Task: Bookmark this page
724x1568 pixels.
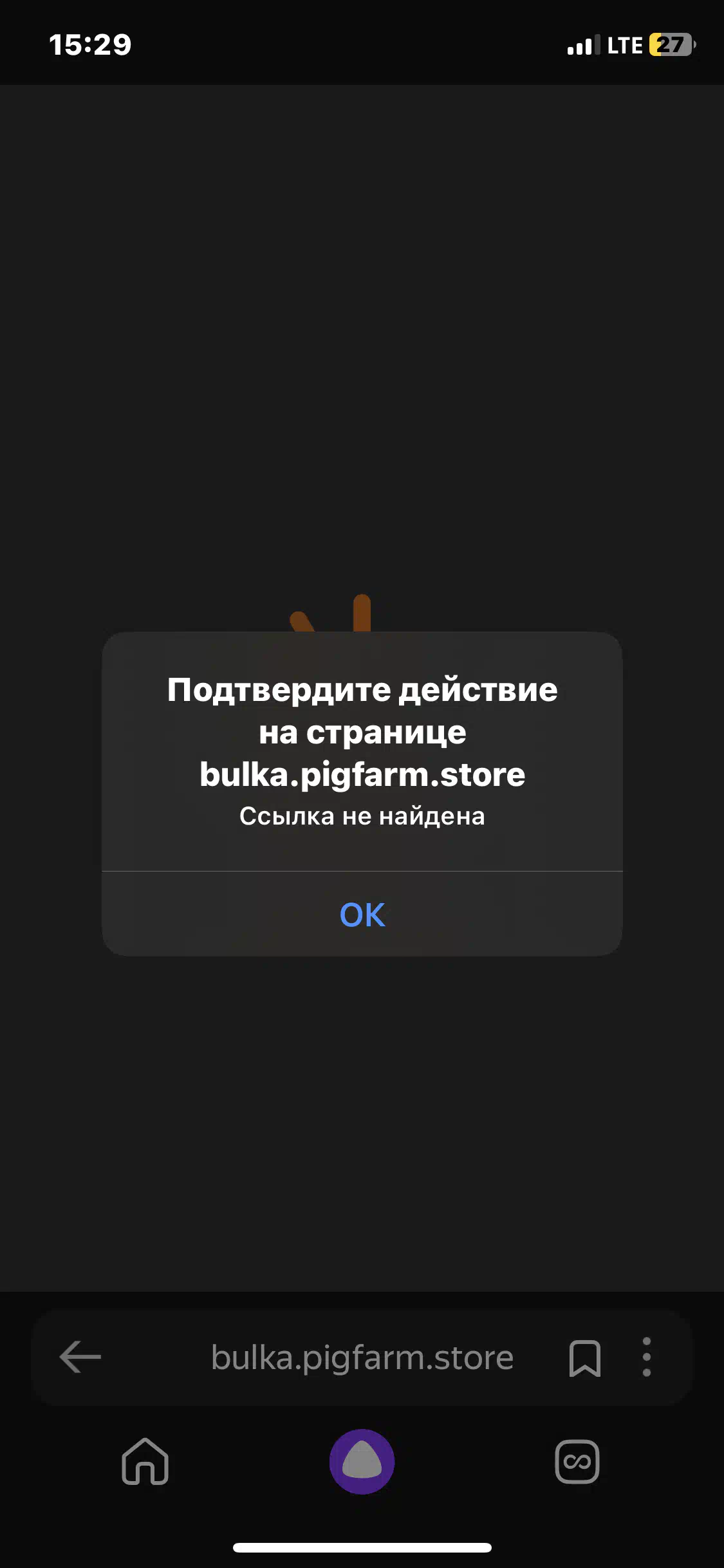Action: [585, 1358]
